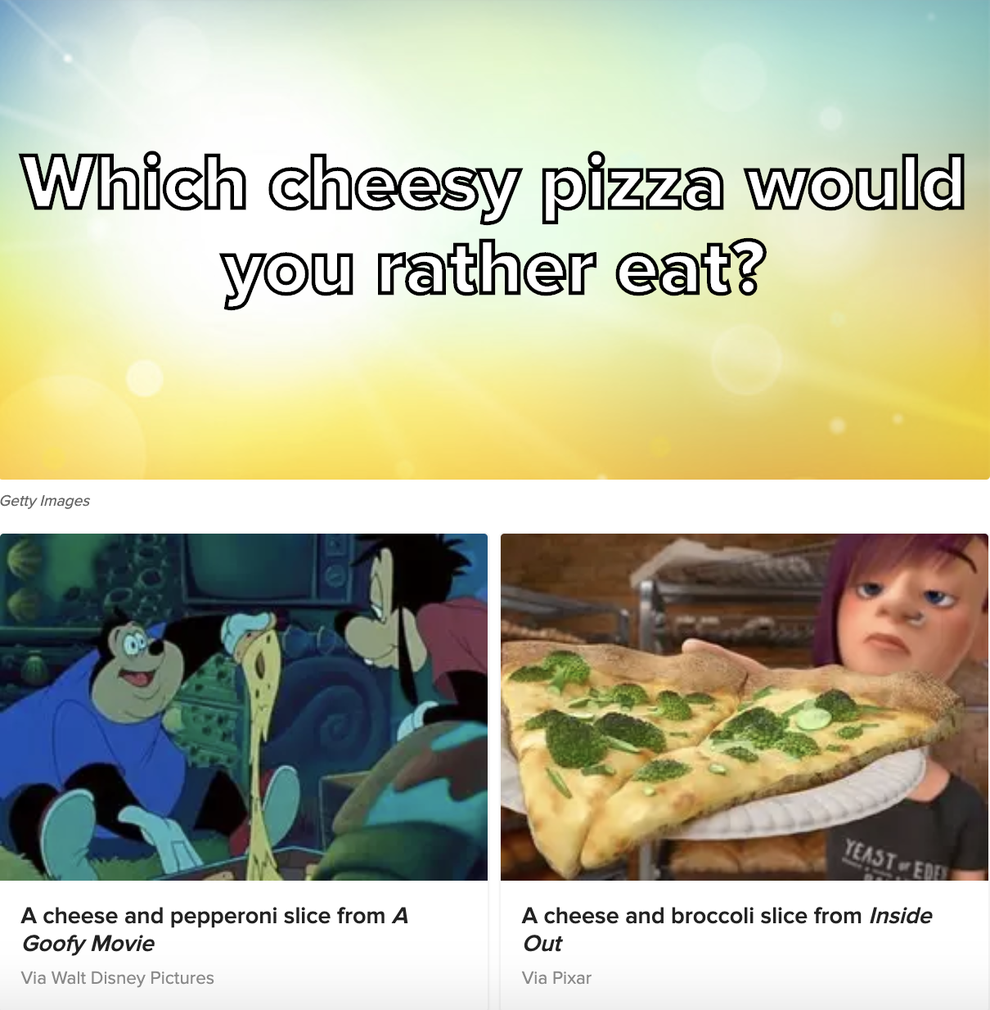Click the quiz title header image

(x=495, y=240)
